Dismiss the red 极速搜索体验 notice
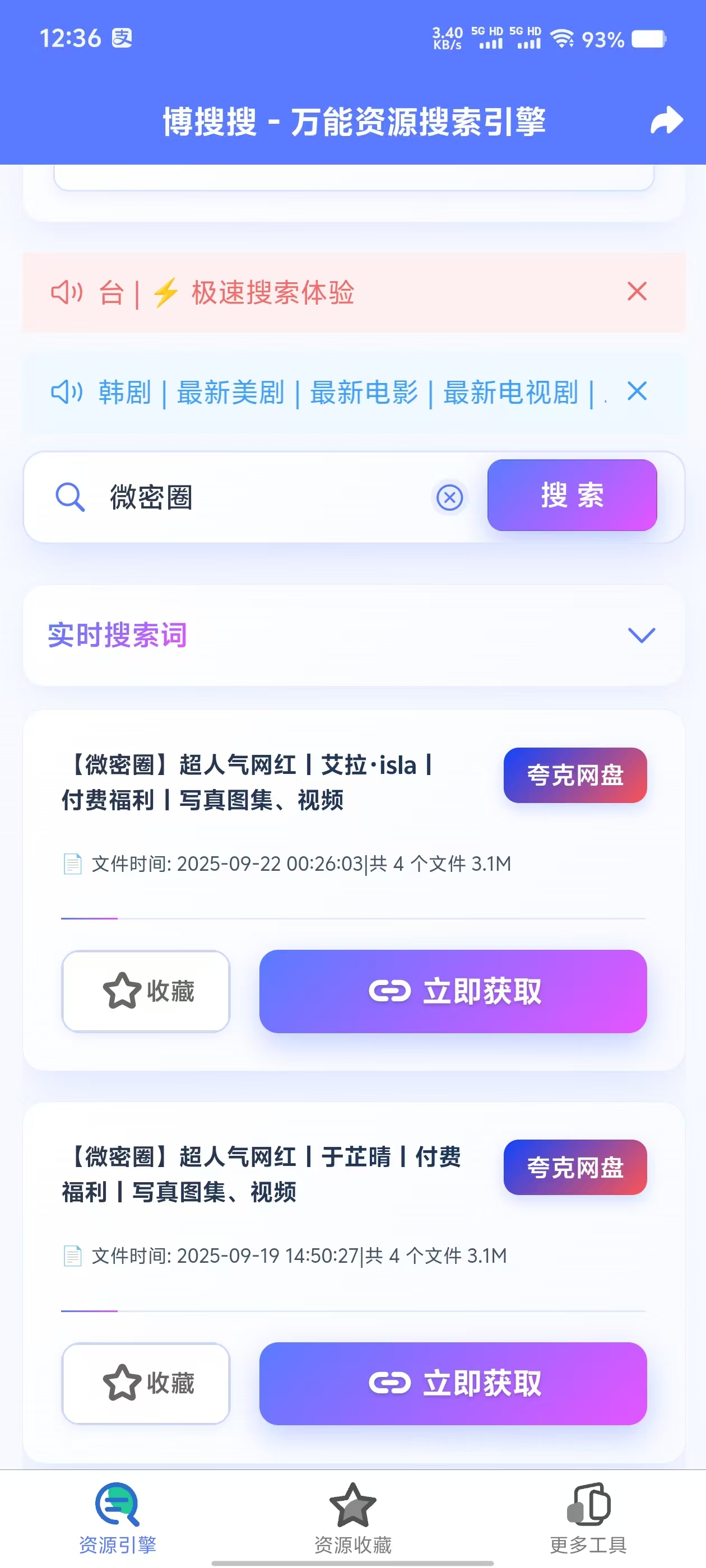Image resolution: width=706 pixels, height=1568 pixels. pos(637,292)
